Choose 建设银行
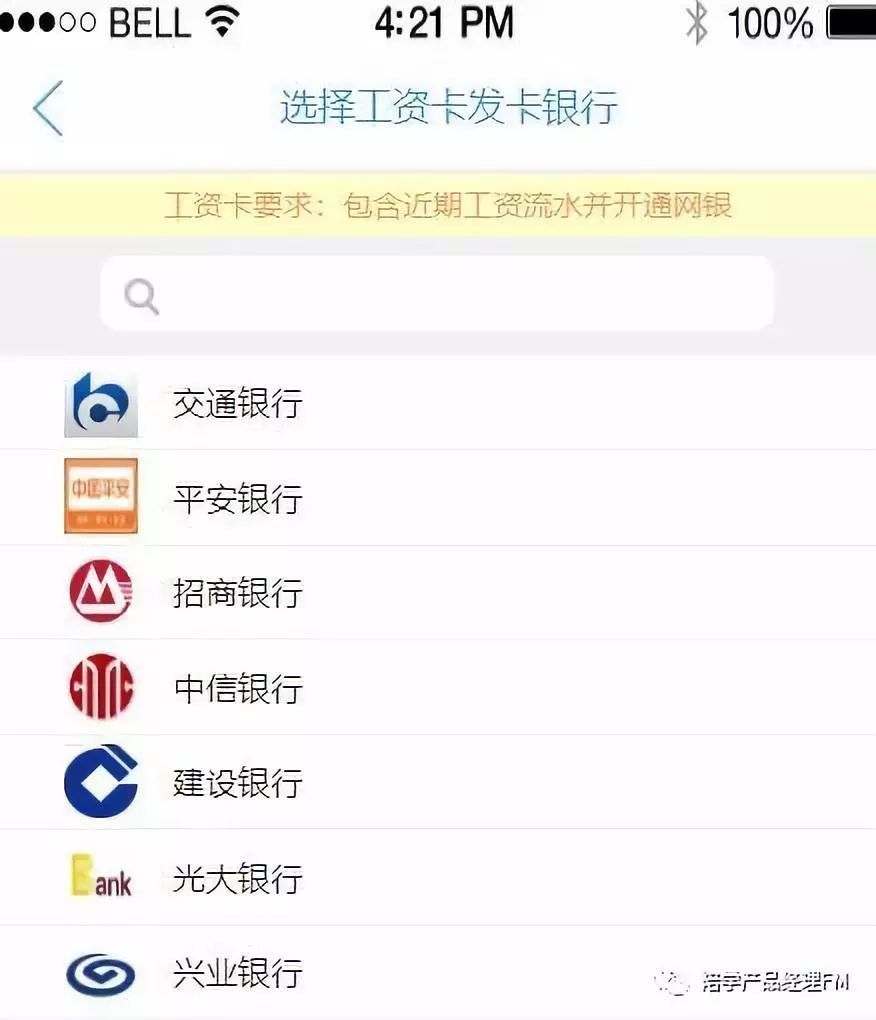Viewport: 876px width, 1020px height. [438, 783]
